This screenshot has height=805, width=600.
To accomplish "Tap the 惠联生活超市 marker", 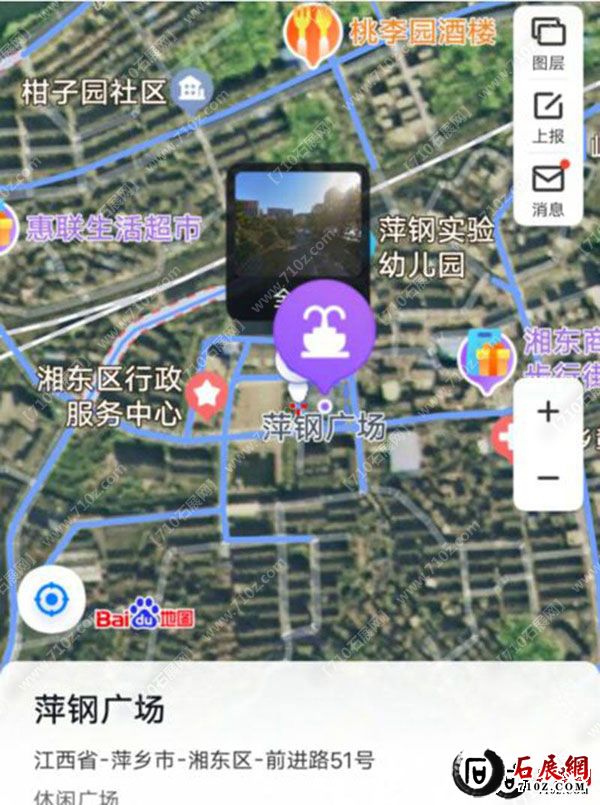I will point(4,228).
